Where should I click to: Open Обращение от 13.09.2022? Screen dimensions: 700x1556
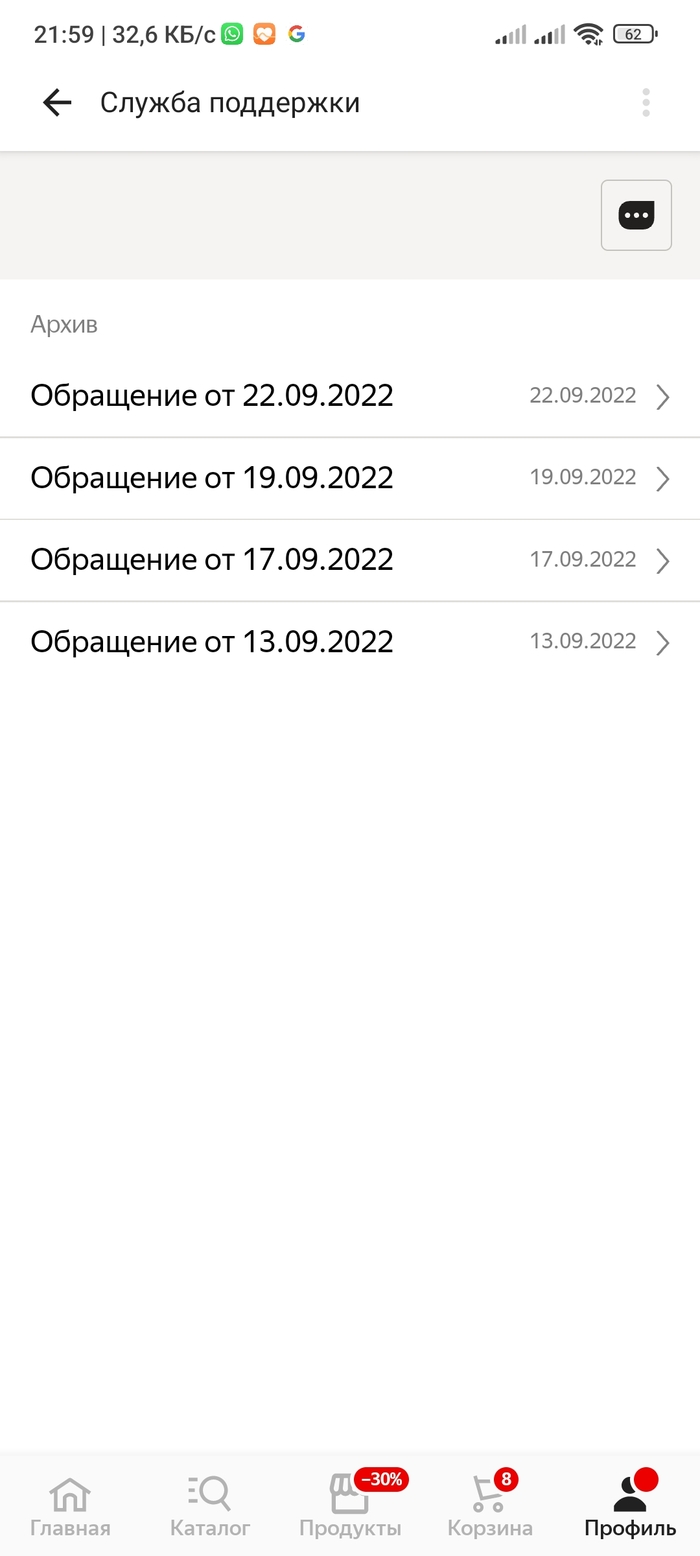coord(350,642)
